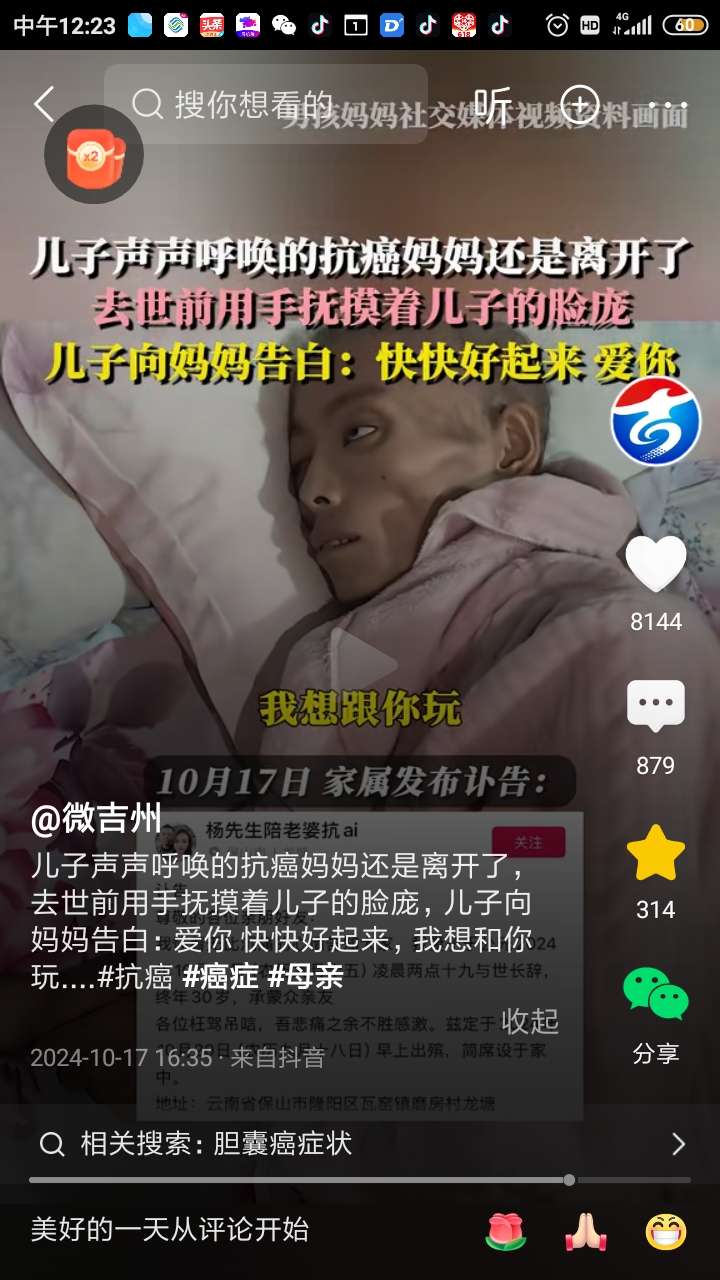Open the red envelope x2 reward
This screenshot has height=1280, width=720.
tap(94, 157)
